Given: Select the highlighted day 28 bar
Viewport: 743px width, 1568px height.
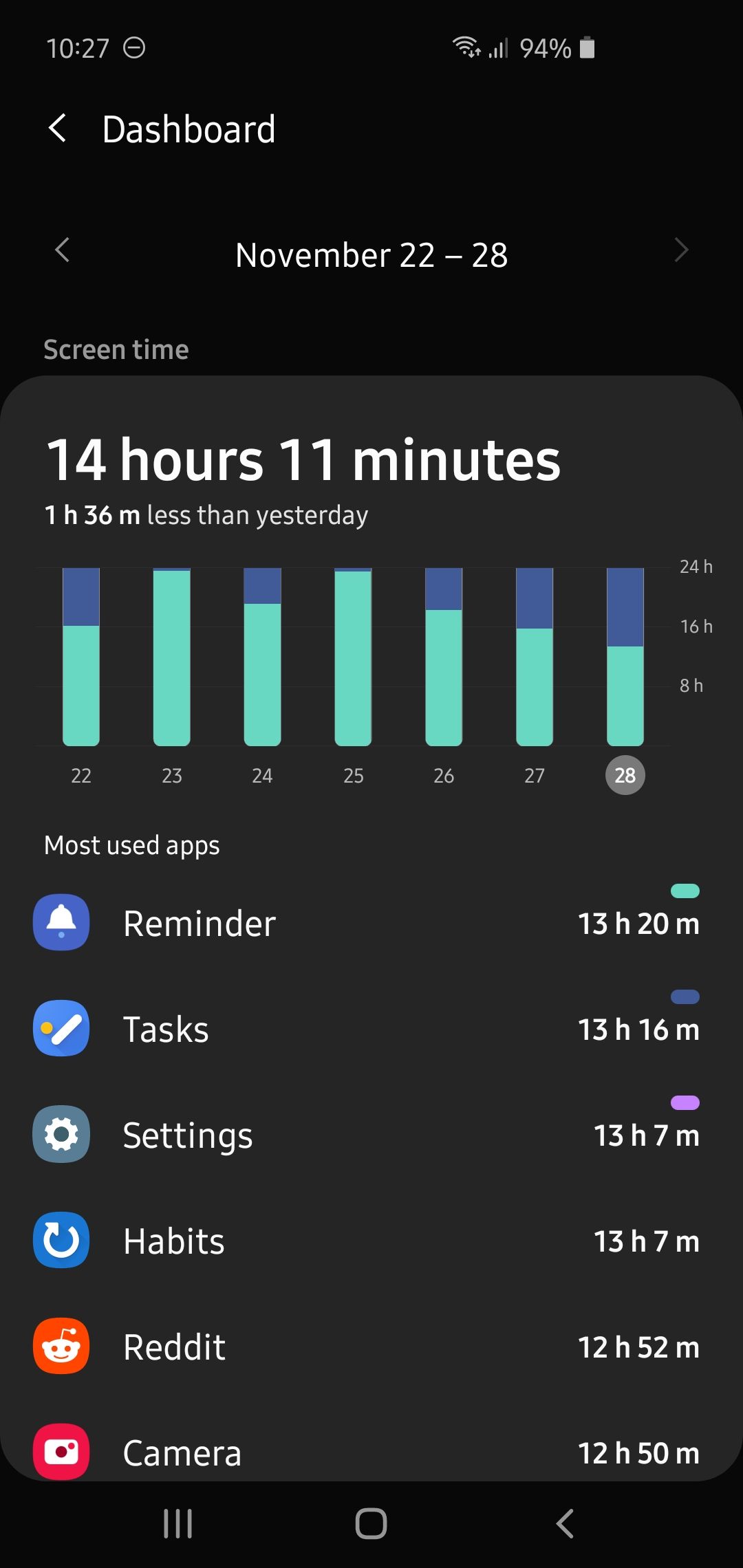Looking at the screenshot, I should [x=625, y=657].
